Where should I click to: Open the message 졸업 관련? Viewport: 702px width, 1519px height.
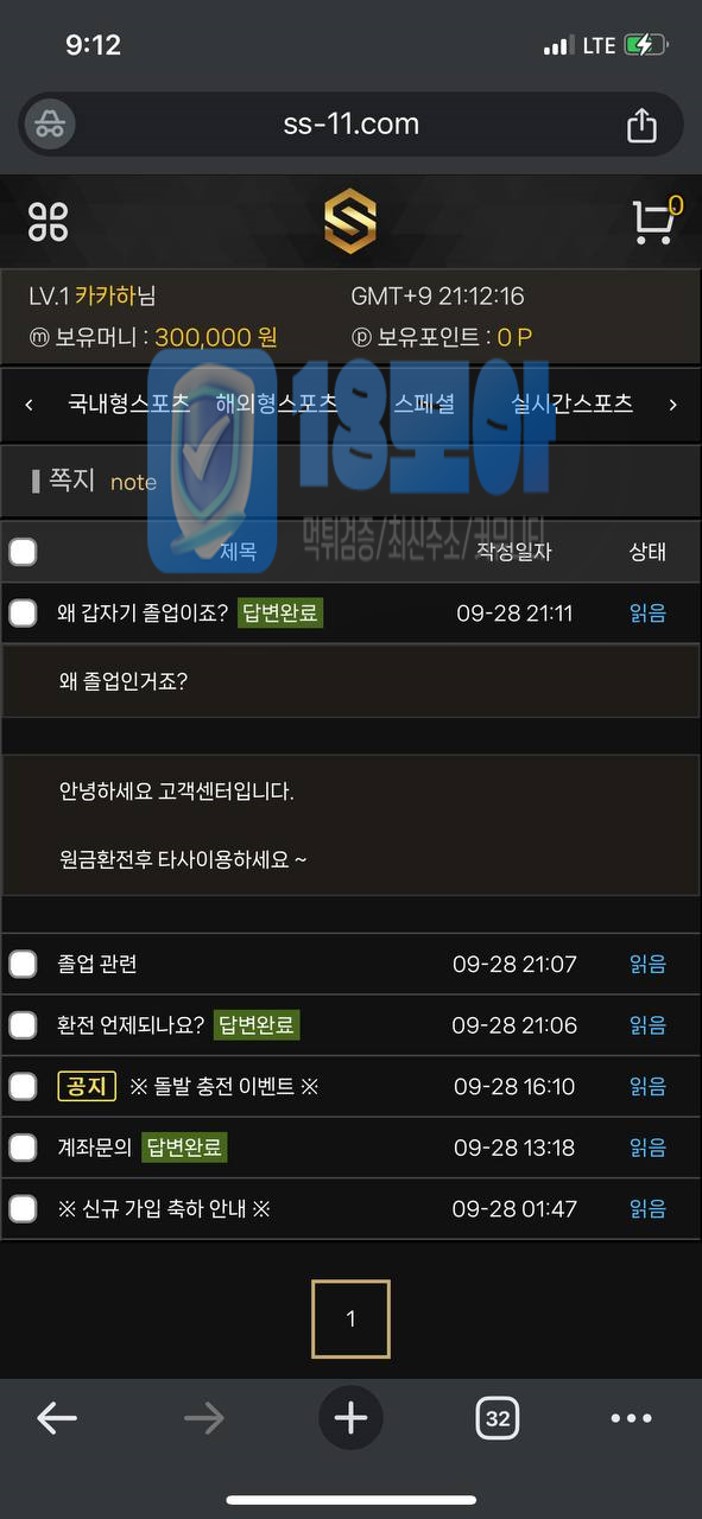click(97, 964)
